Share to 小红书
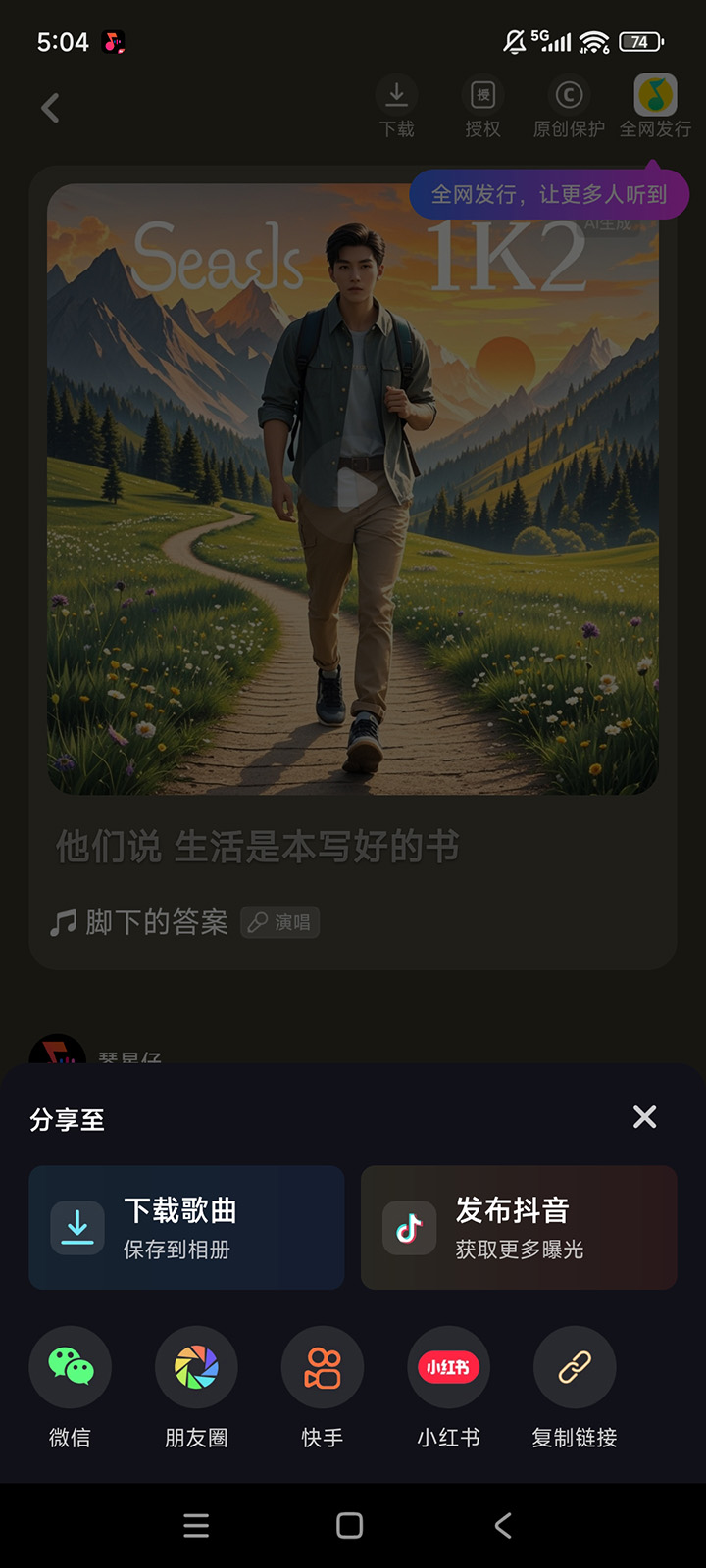This screenshot has height=1568, width=706. click(448, 1368)
